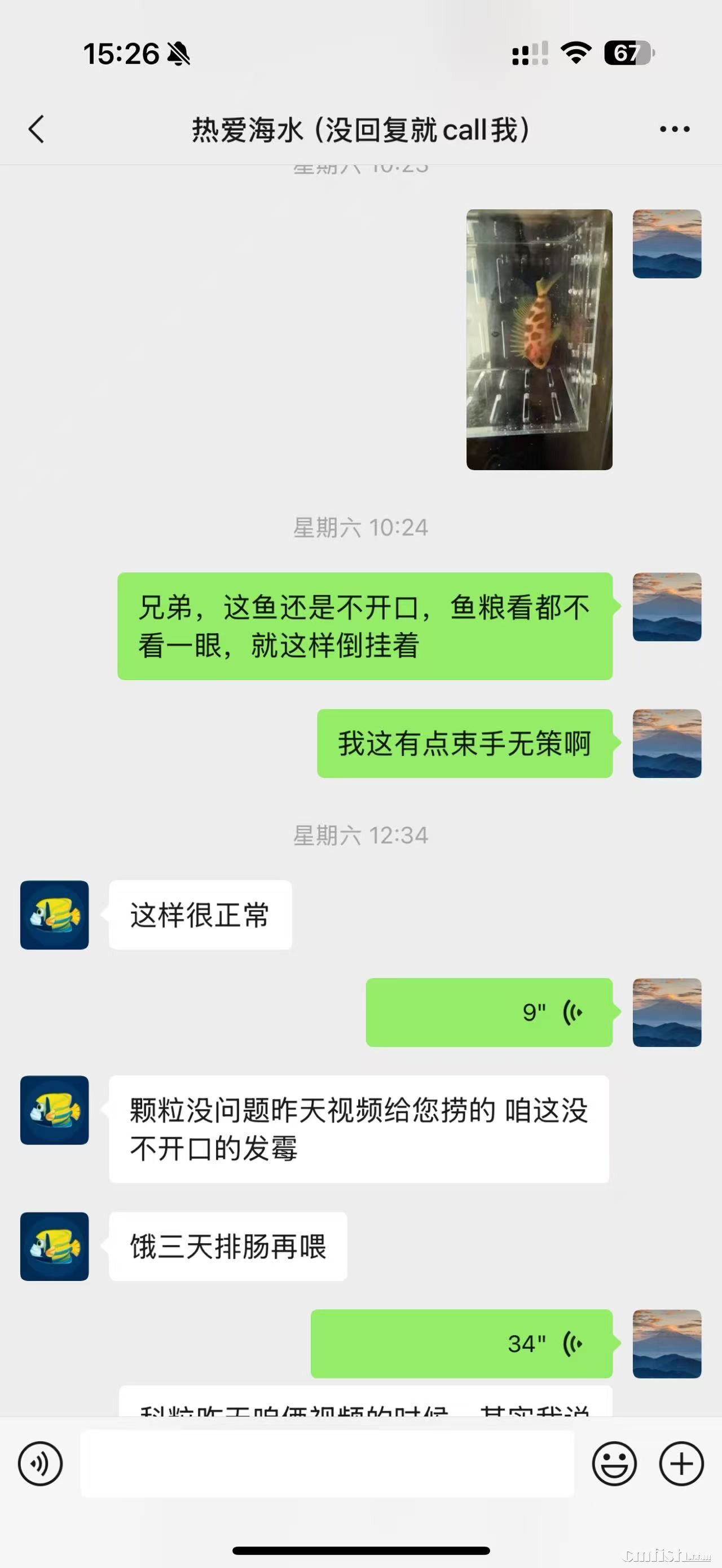
Task: Switch to voice input mode
Action: coord(40,1463)
